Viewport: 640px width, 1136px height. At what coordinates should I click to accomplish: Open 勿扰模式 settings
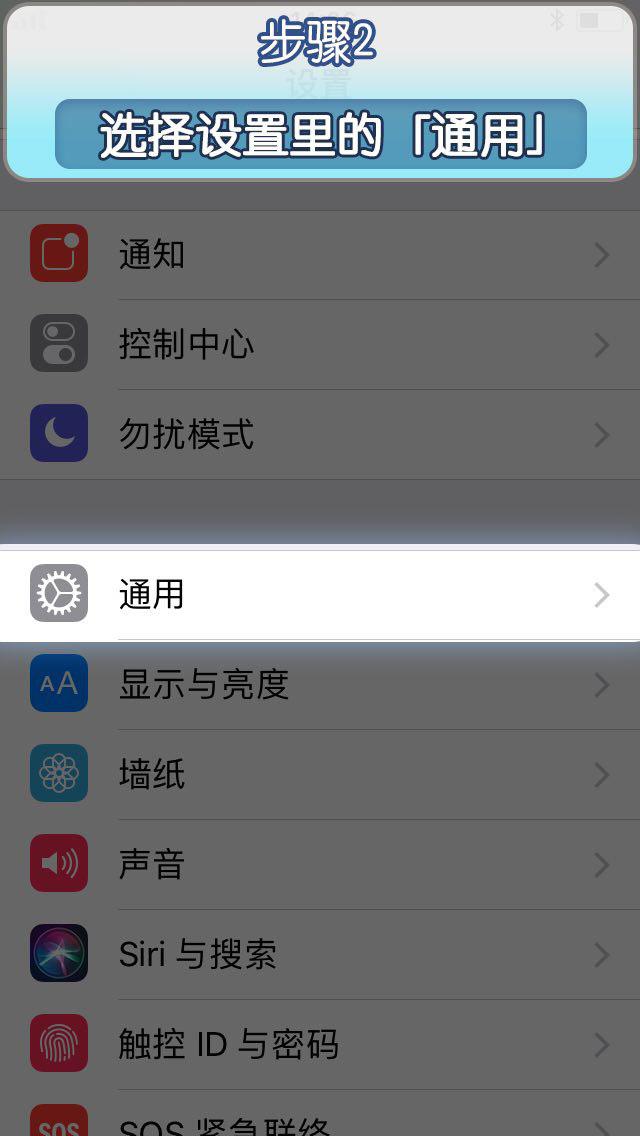(x=320, y=434)
